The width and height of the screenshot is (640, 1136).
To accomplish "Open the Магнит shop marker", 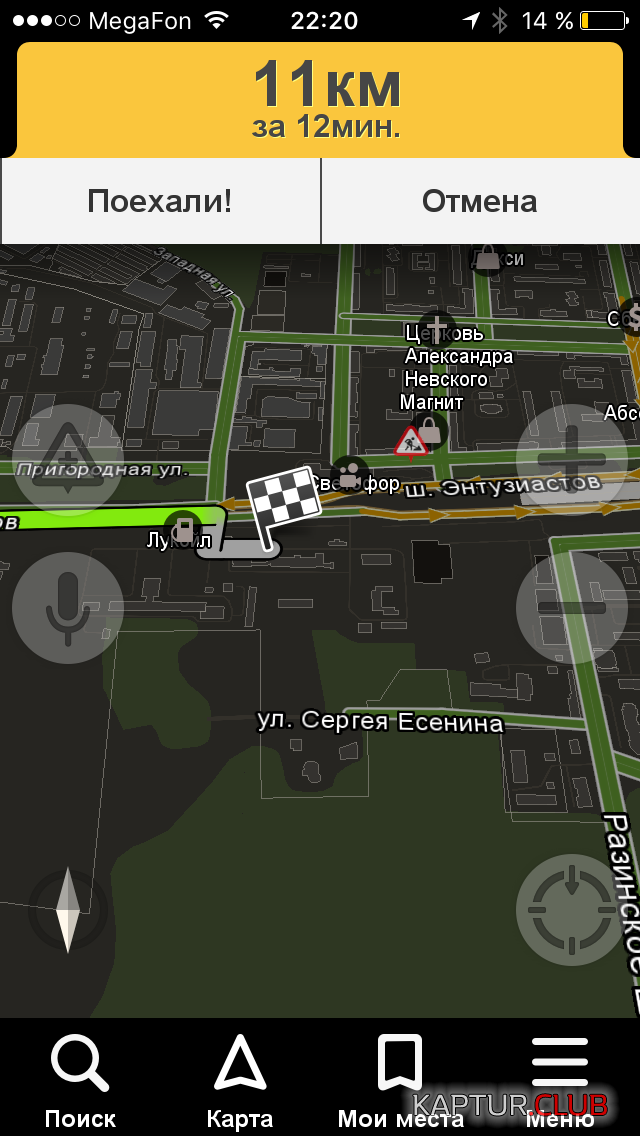I will click(x=431, y=431).
